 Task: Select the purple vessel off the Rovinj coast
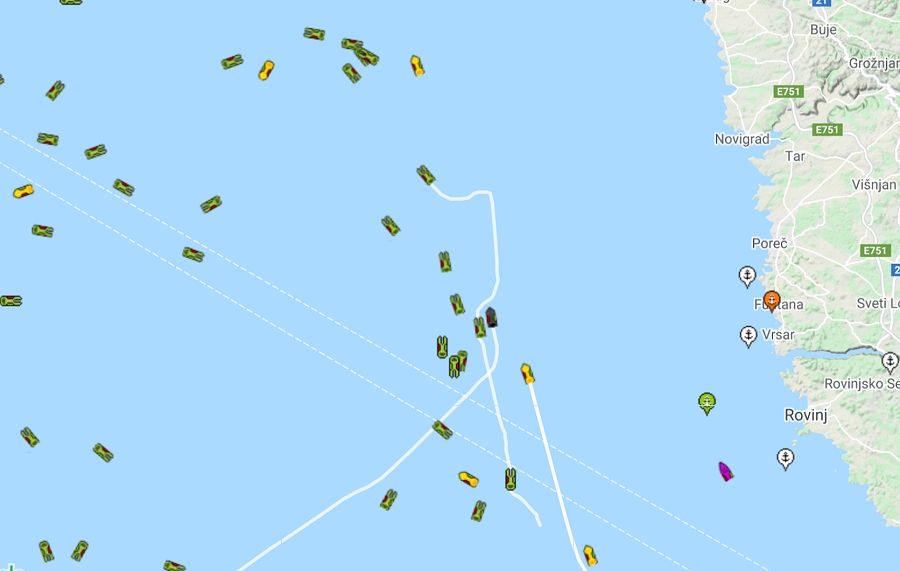(x=726, y=471)
